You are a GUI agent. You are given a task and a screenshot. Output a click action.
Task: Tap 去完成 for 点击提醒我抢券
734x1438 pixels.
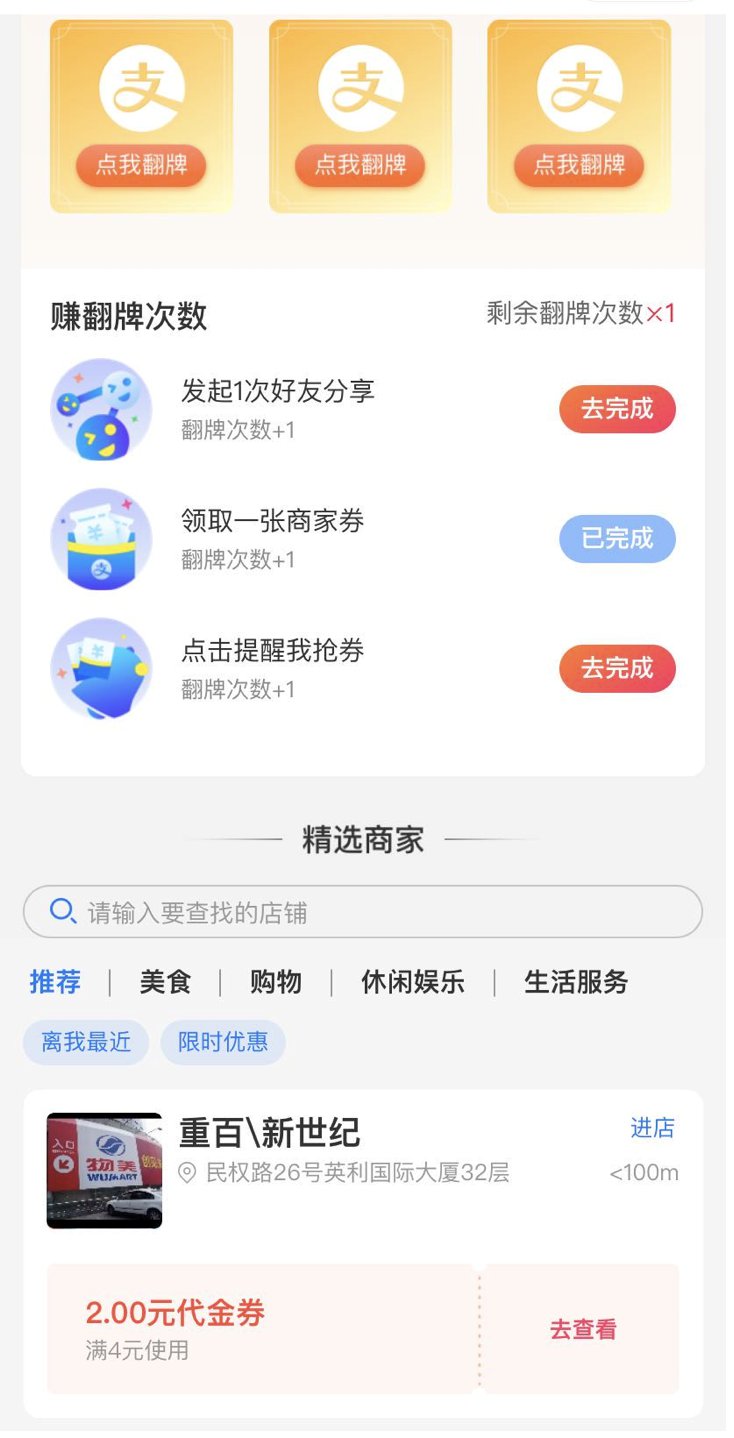coord(617,668)
